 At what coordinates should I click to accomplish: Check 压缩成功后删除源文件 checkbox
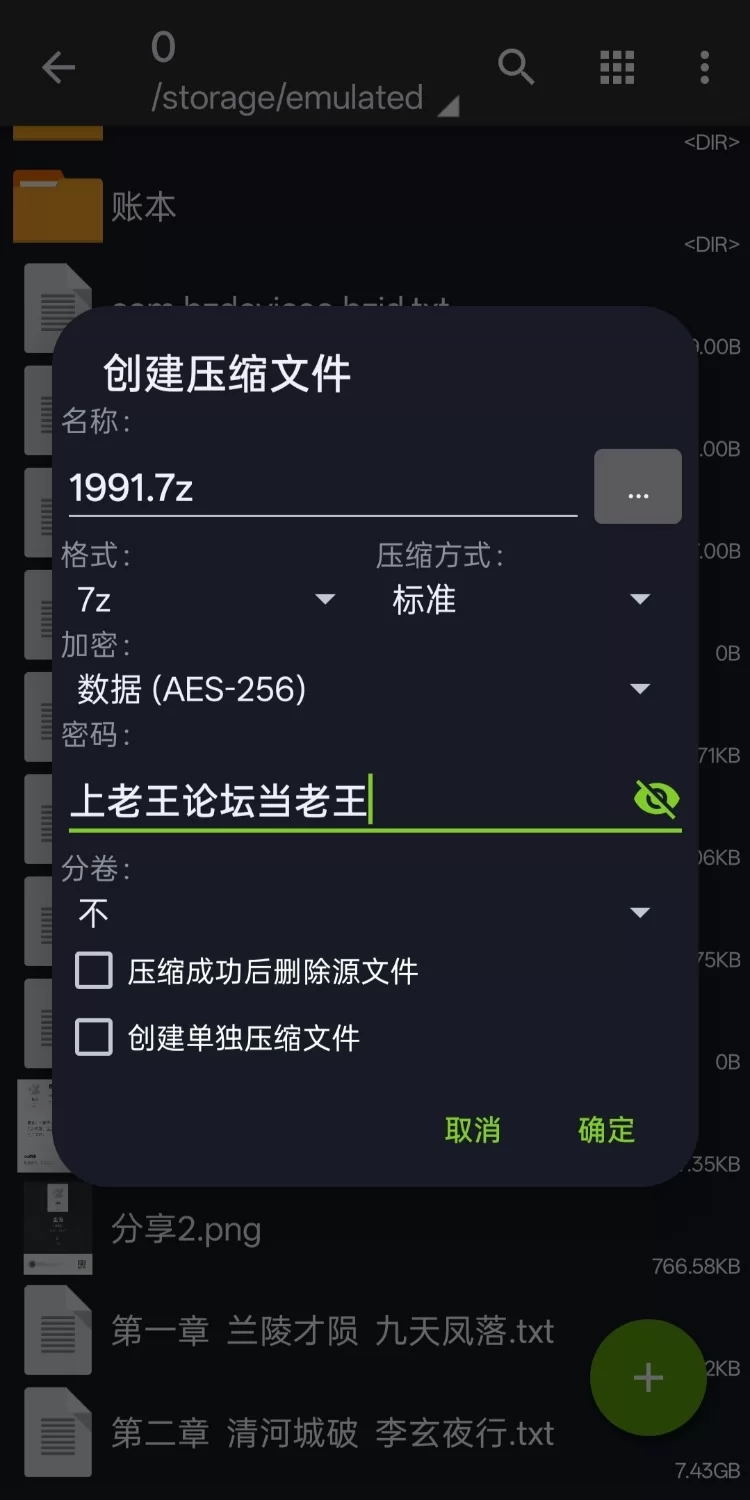(94, 971)
